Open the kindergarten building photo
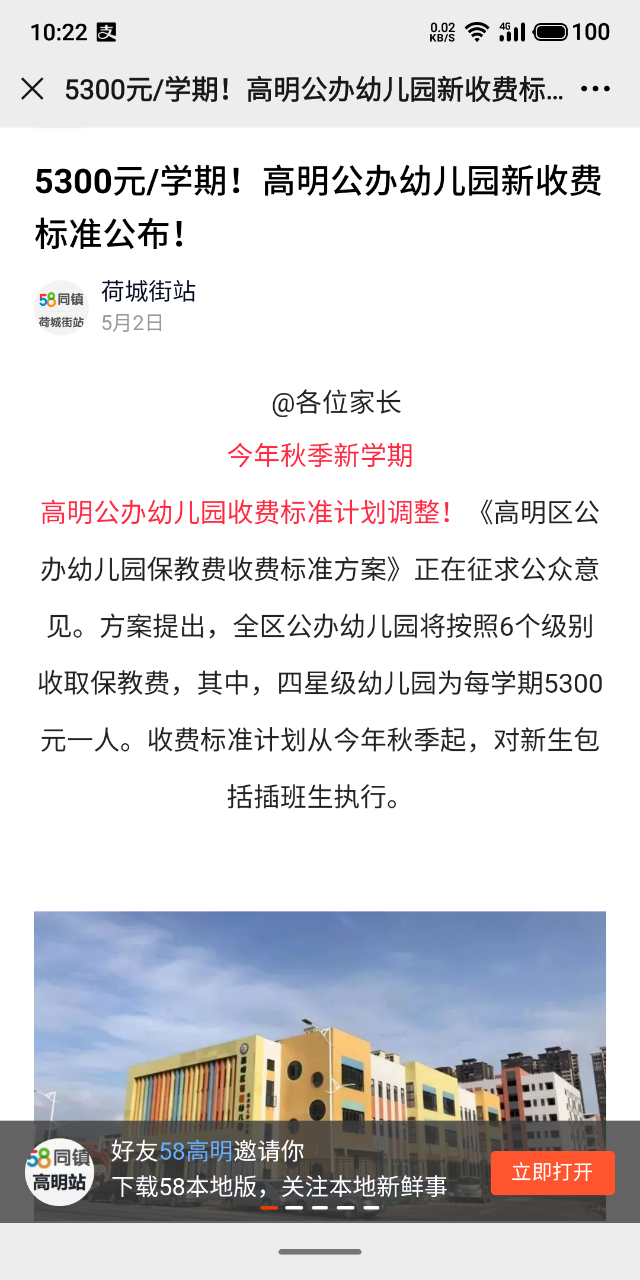Screen dimensions: 640x1280 click(x=320, y=1010)
